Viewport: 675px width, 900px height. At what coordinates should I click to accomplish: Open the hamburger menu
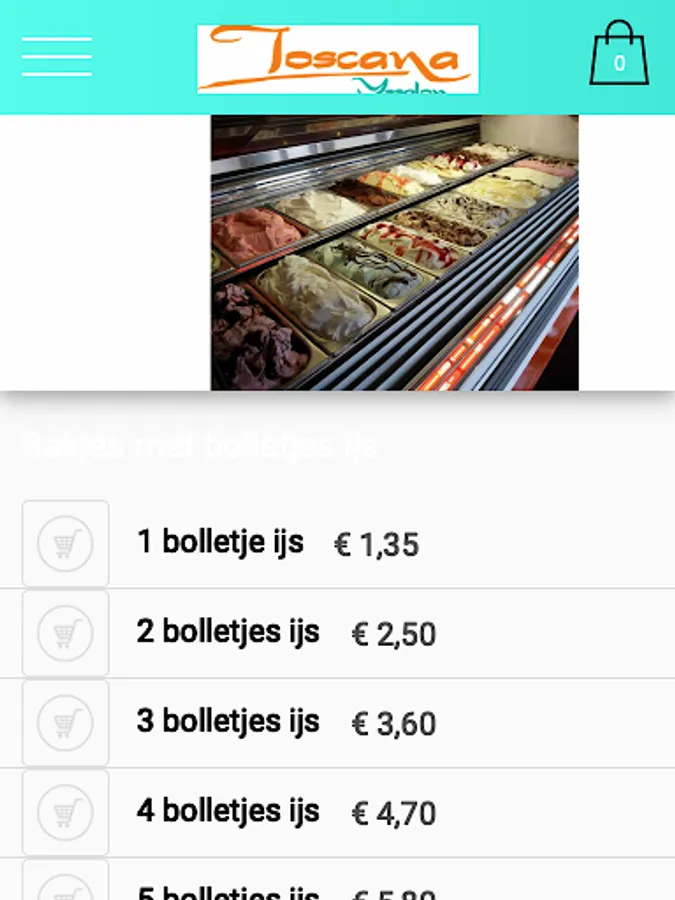[57, 57]
